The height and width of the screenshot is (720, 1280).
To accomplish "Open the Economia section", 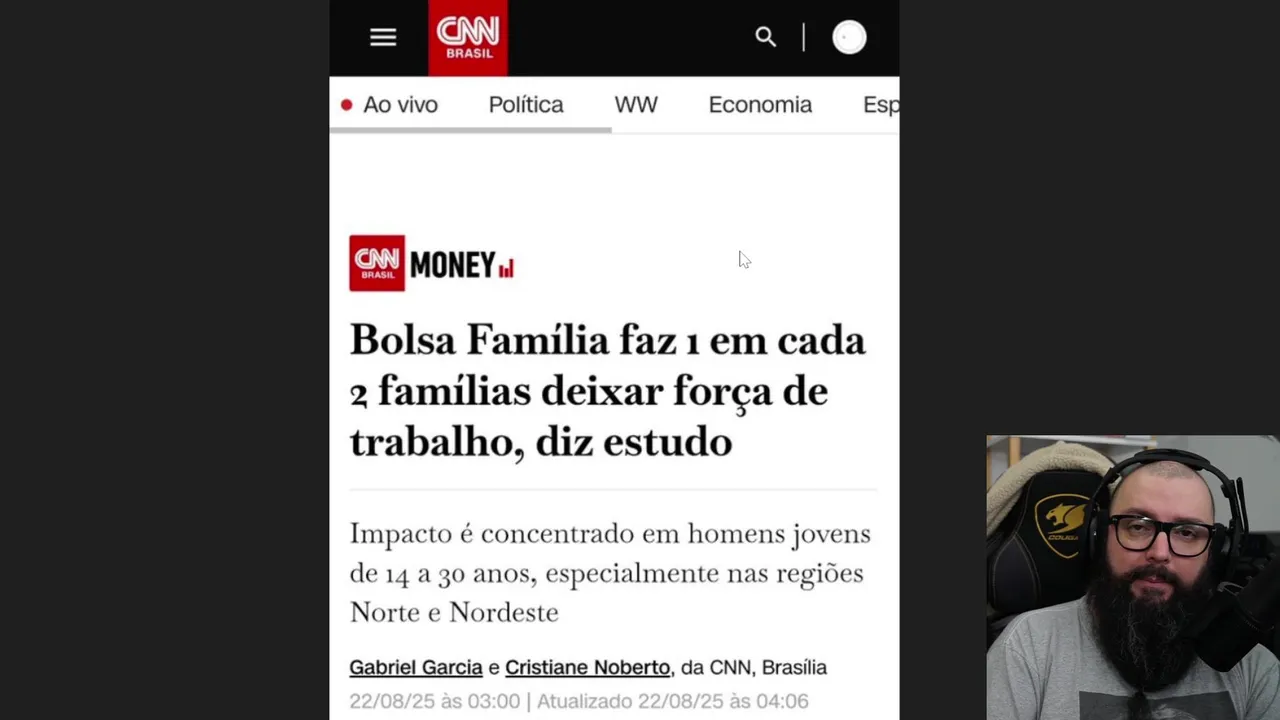I will [x=760, y=105].
